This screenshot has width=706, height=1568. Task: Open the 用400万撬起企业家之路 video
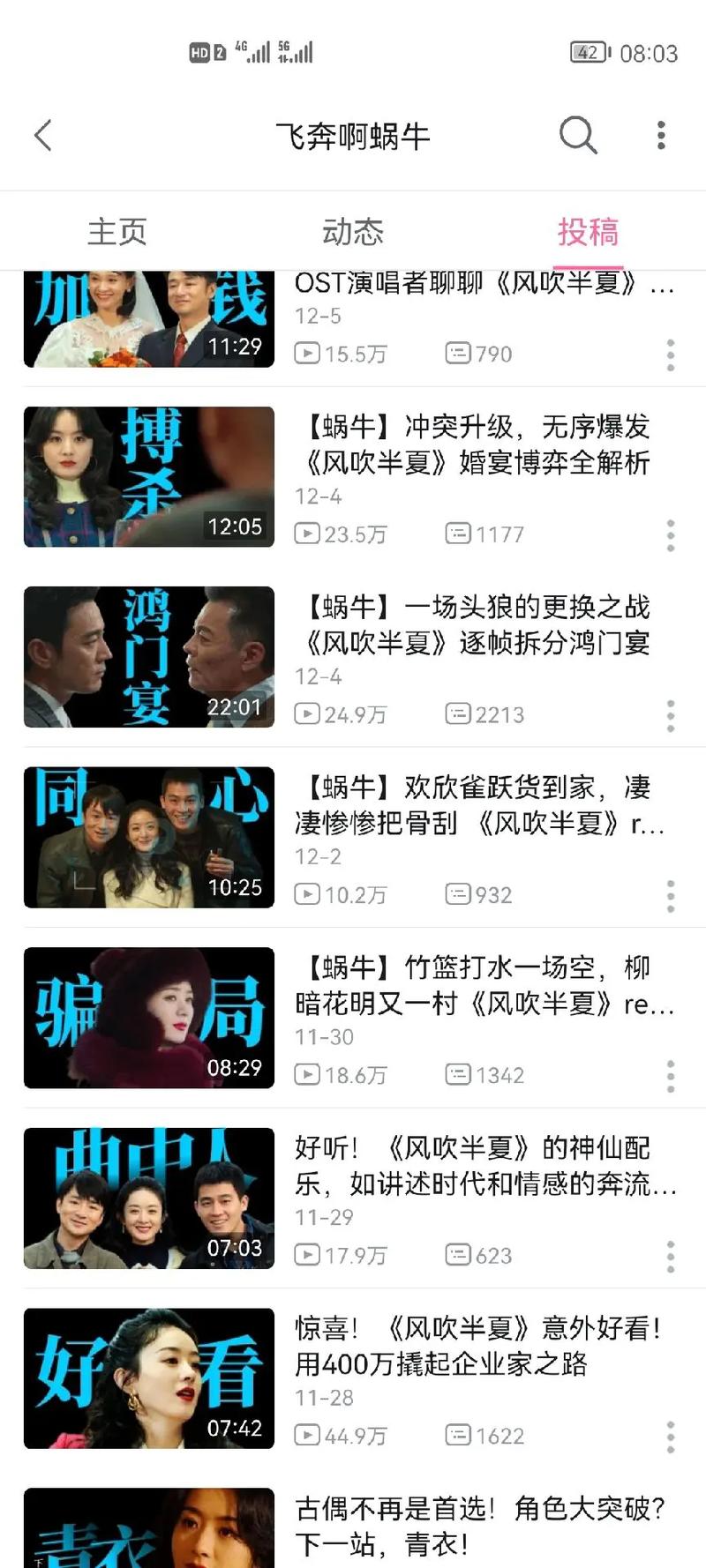point(477,1346)
